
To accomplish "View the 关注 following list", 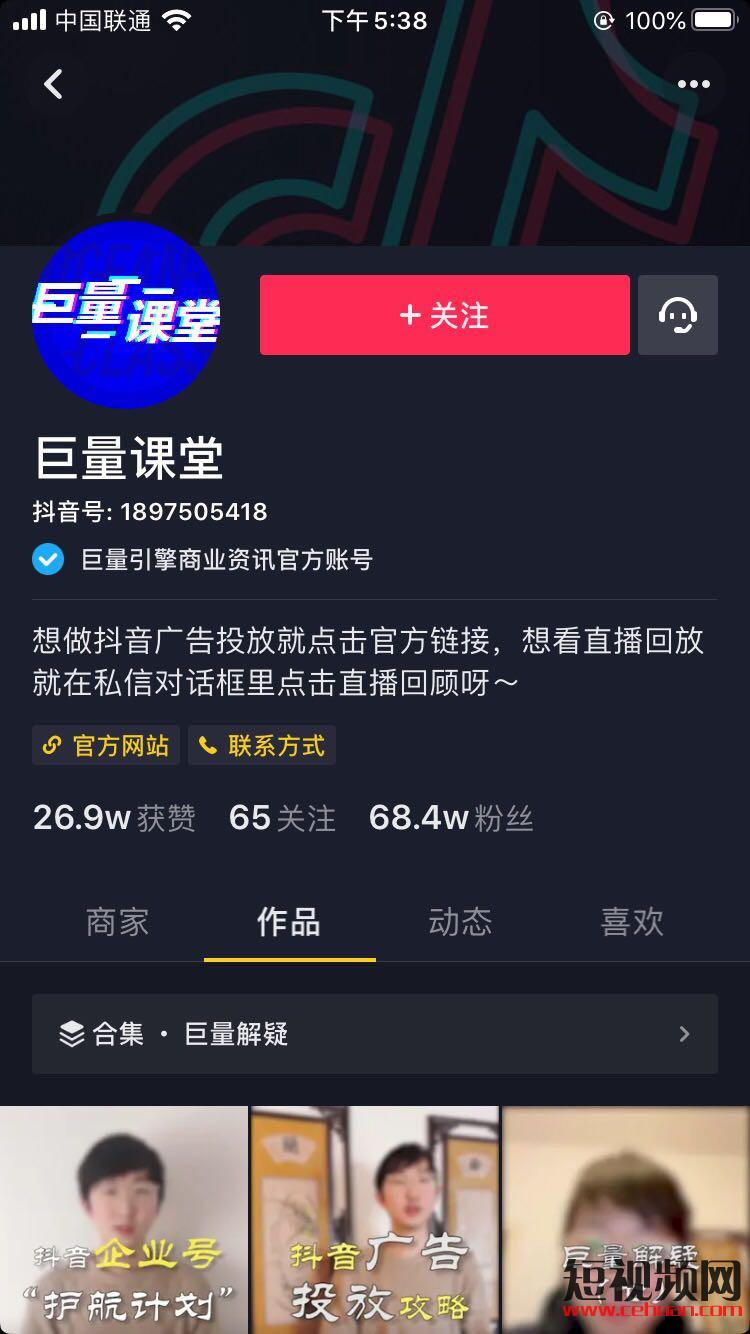I will coord(282,818).
